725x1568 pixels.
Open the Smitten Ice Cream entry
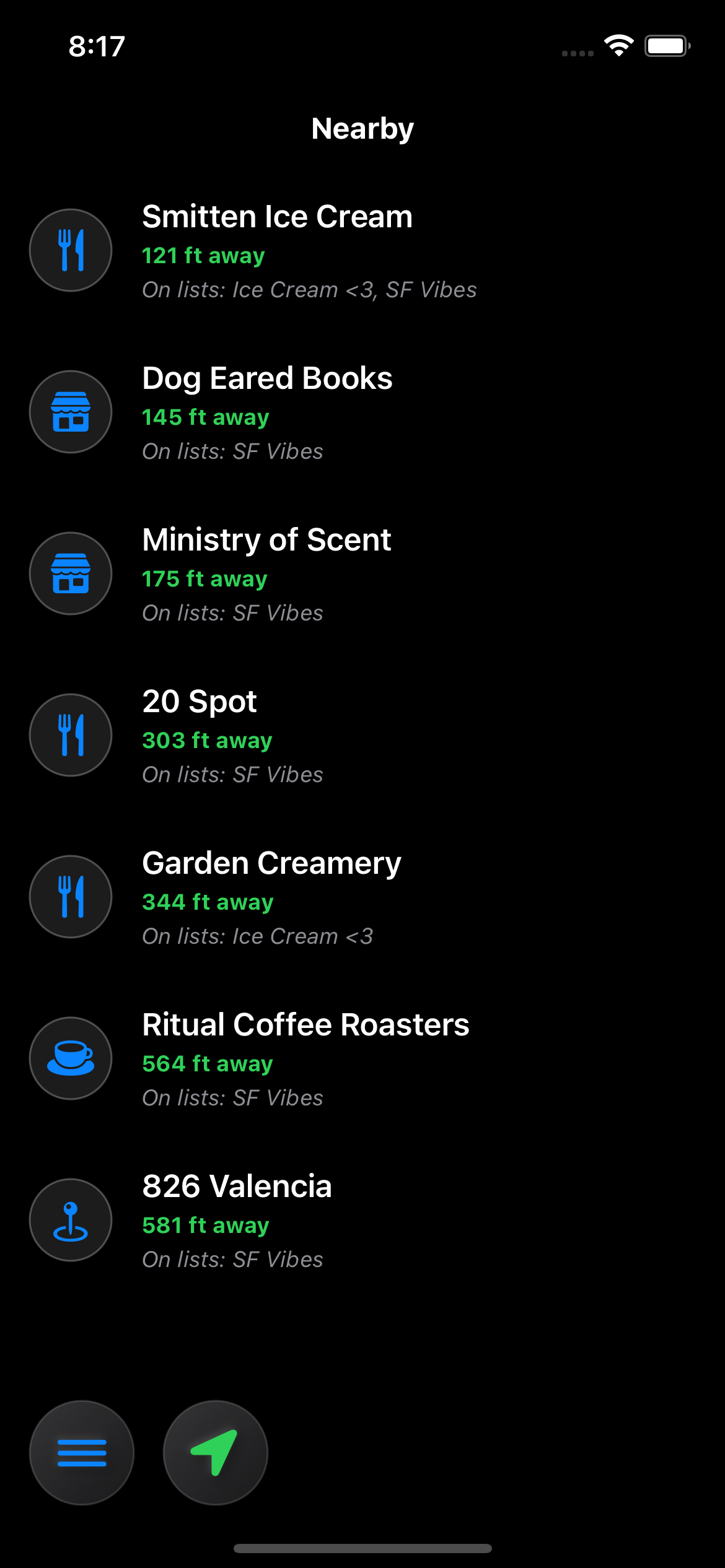pos(277,217)
